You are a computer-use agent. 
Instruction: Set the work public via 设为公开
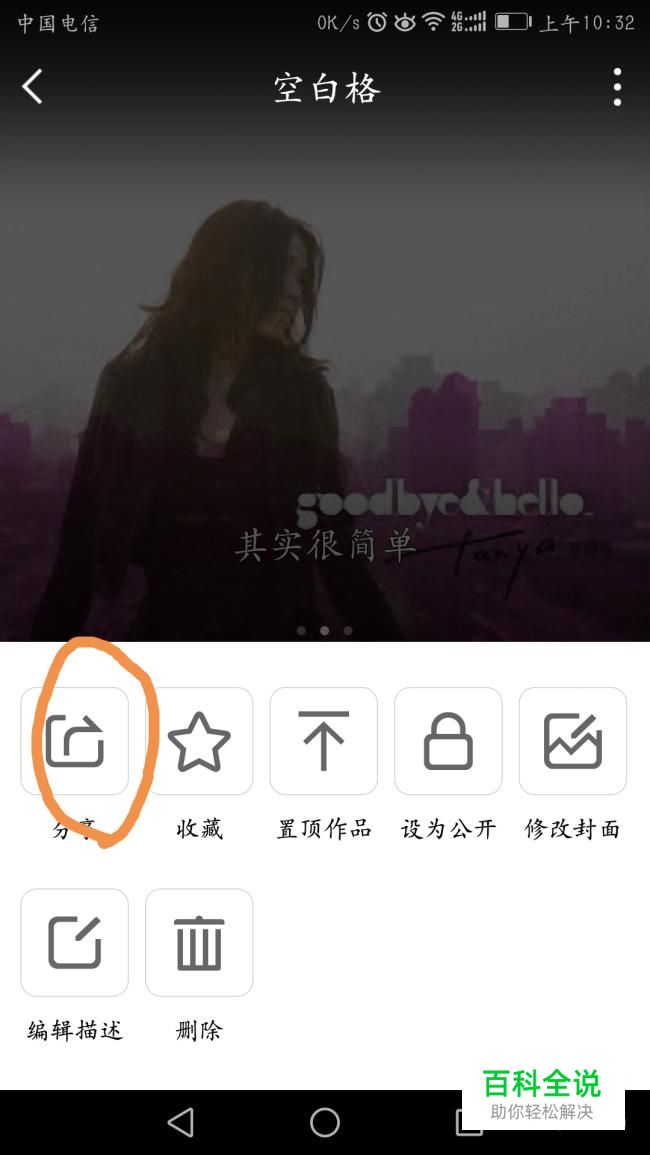pyautogui.click(x=448, y=741)
